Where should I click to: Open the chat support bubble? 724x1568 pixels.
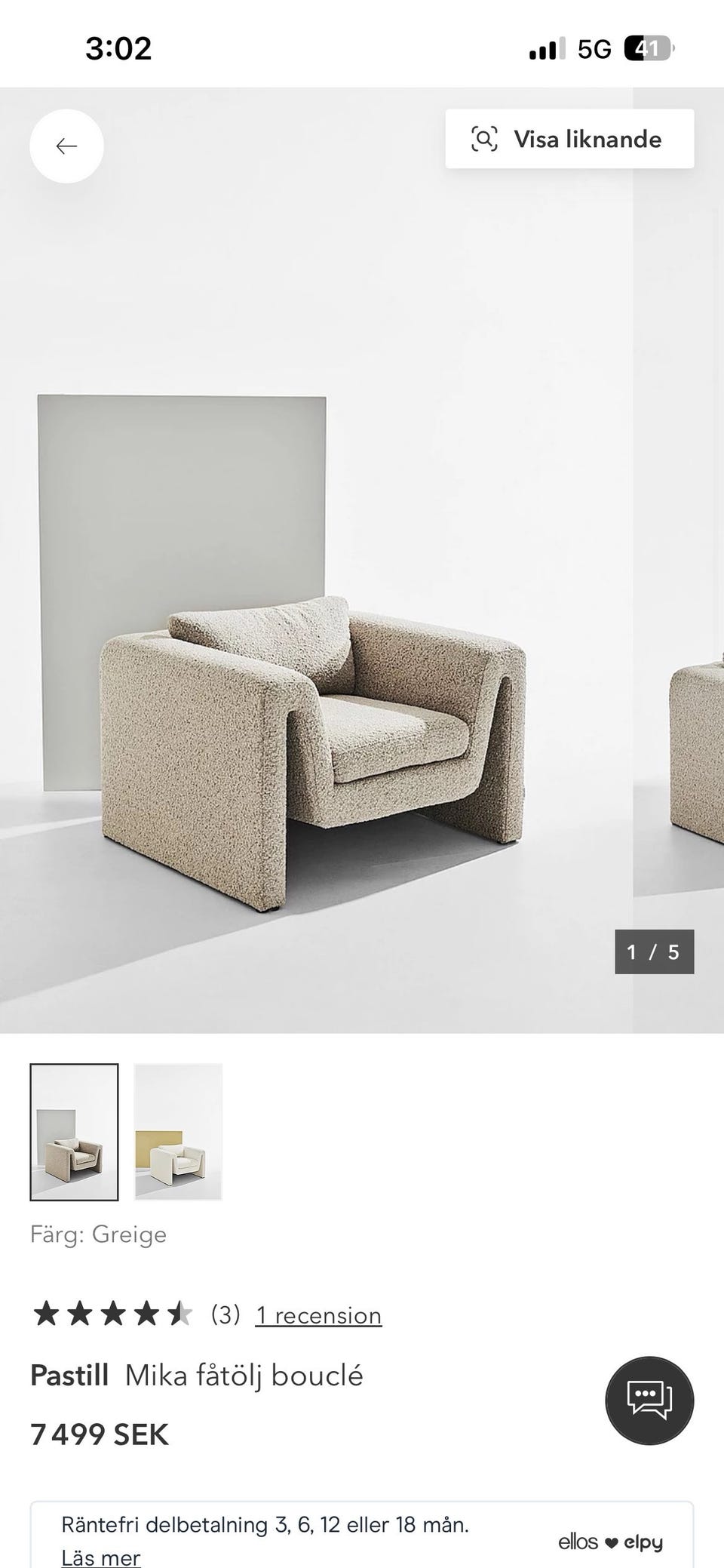(x=649, y=1400)
